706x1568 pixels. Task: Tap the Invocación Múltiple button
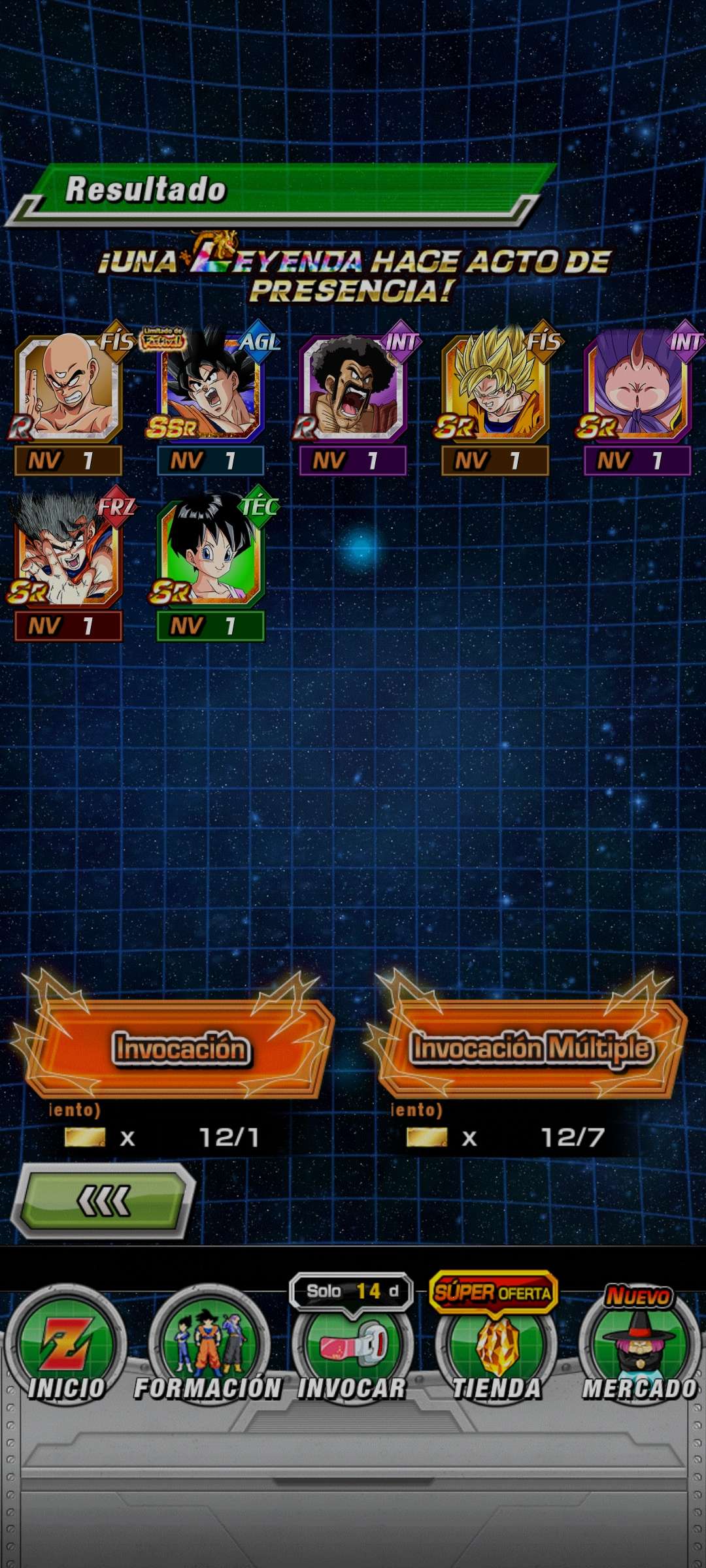point(531,1048)
